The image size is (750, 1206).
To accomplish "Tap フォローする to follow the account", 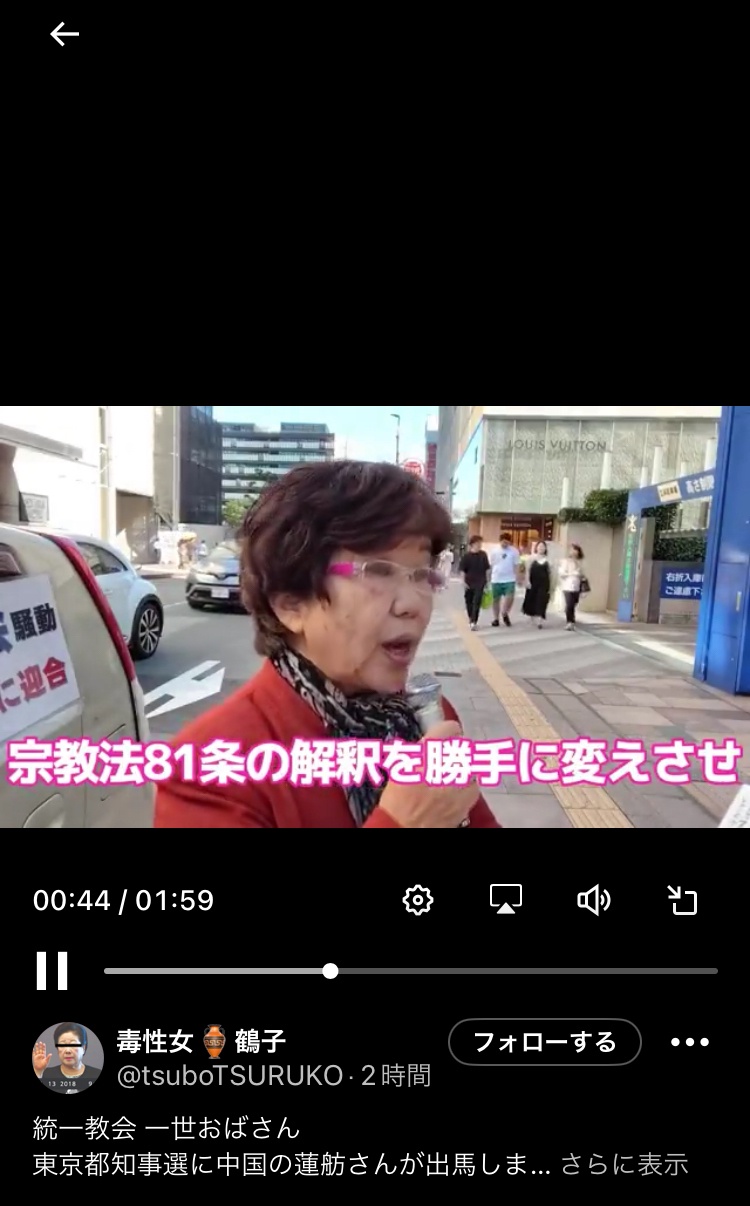I will [544, 1042].
